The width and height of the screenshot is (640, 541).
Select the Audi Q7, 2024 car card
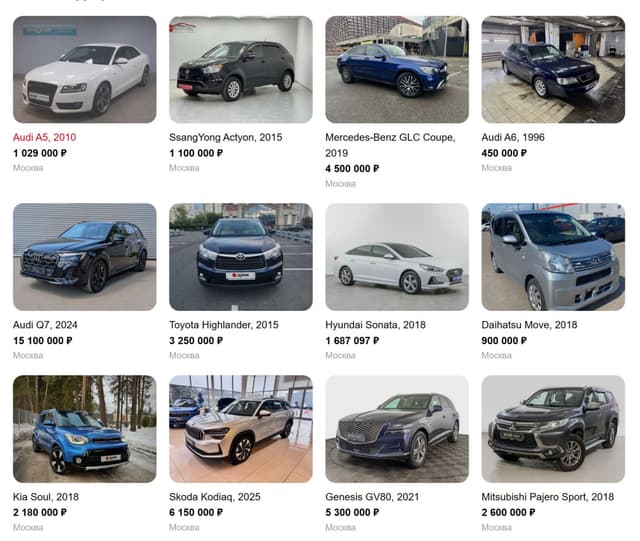(84, 257)
